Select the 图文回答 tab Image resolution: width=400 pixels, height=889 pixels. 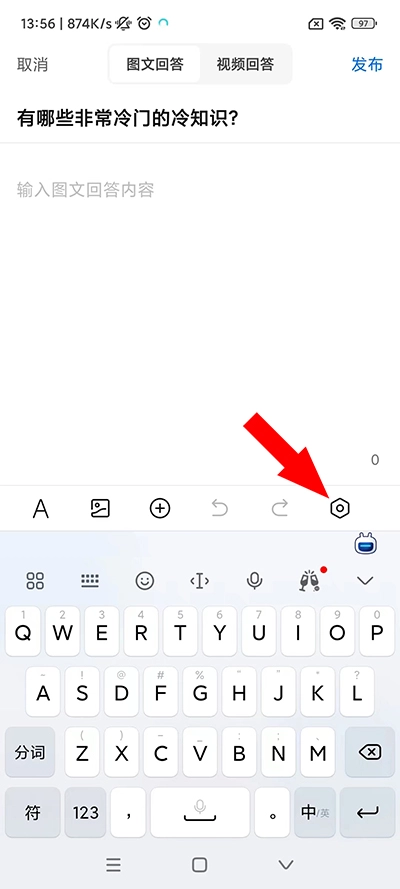pos(155,64)
